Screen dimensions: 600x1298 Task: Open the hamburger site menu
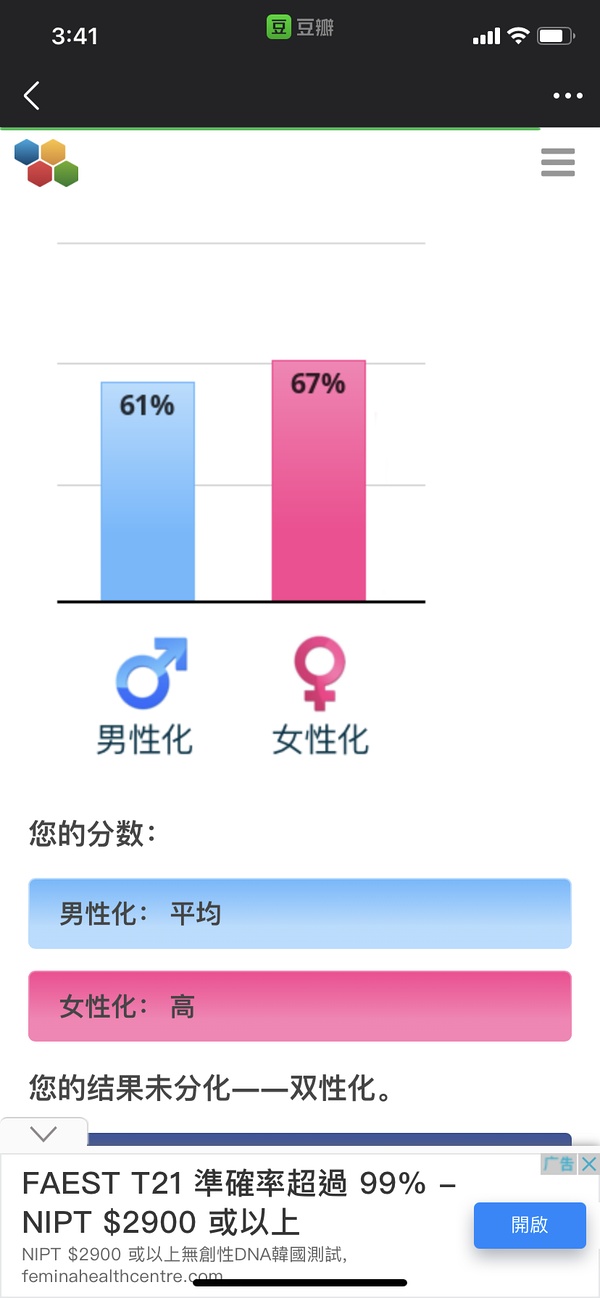click(x=558, y=163)
